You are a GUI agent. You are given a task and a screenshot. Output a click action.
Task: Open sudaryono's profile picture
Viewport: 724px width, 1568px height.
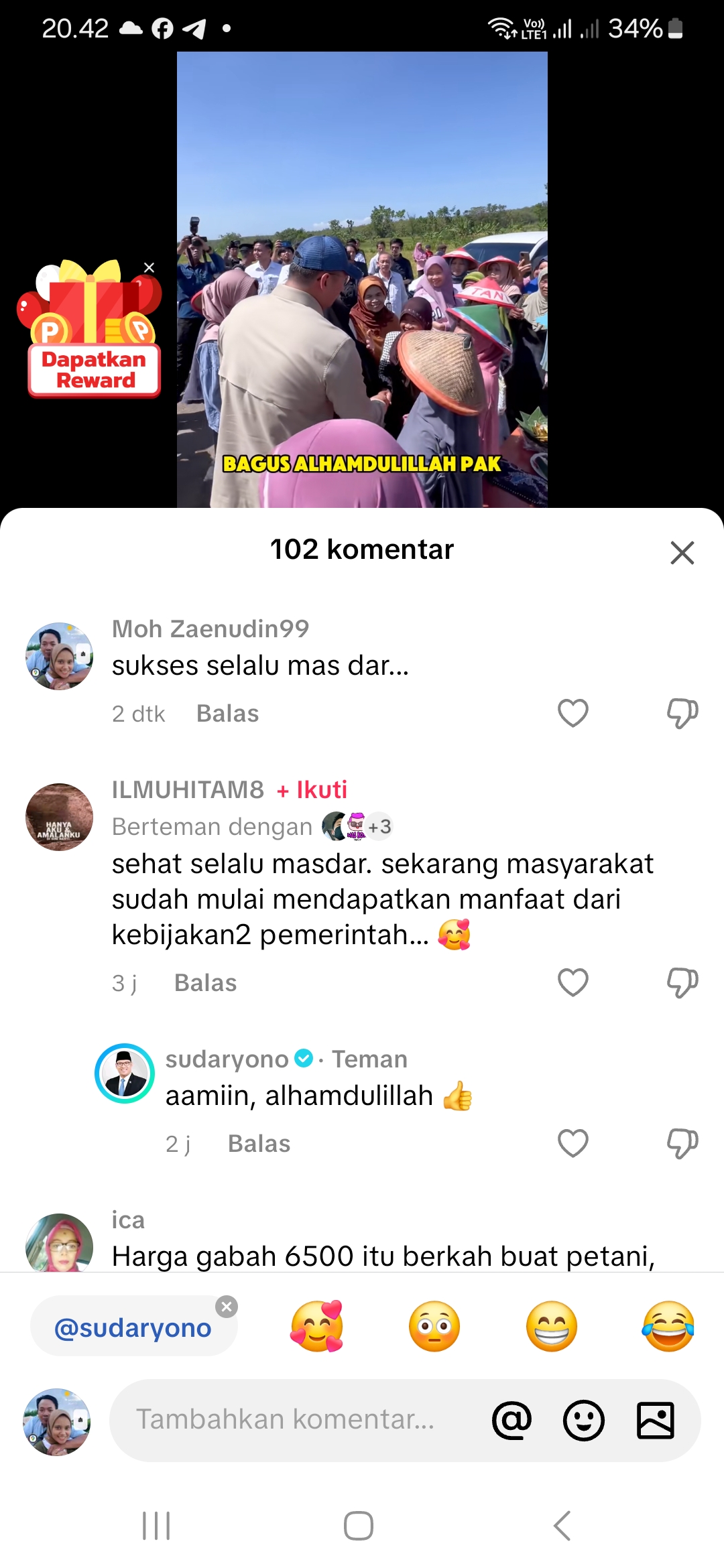[x=125, y=1073]
